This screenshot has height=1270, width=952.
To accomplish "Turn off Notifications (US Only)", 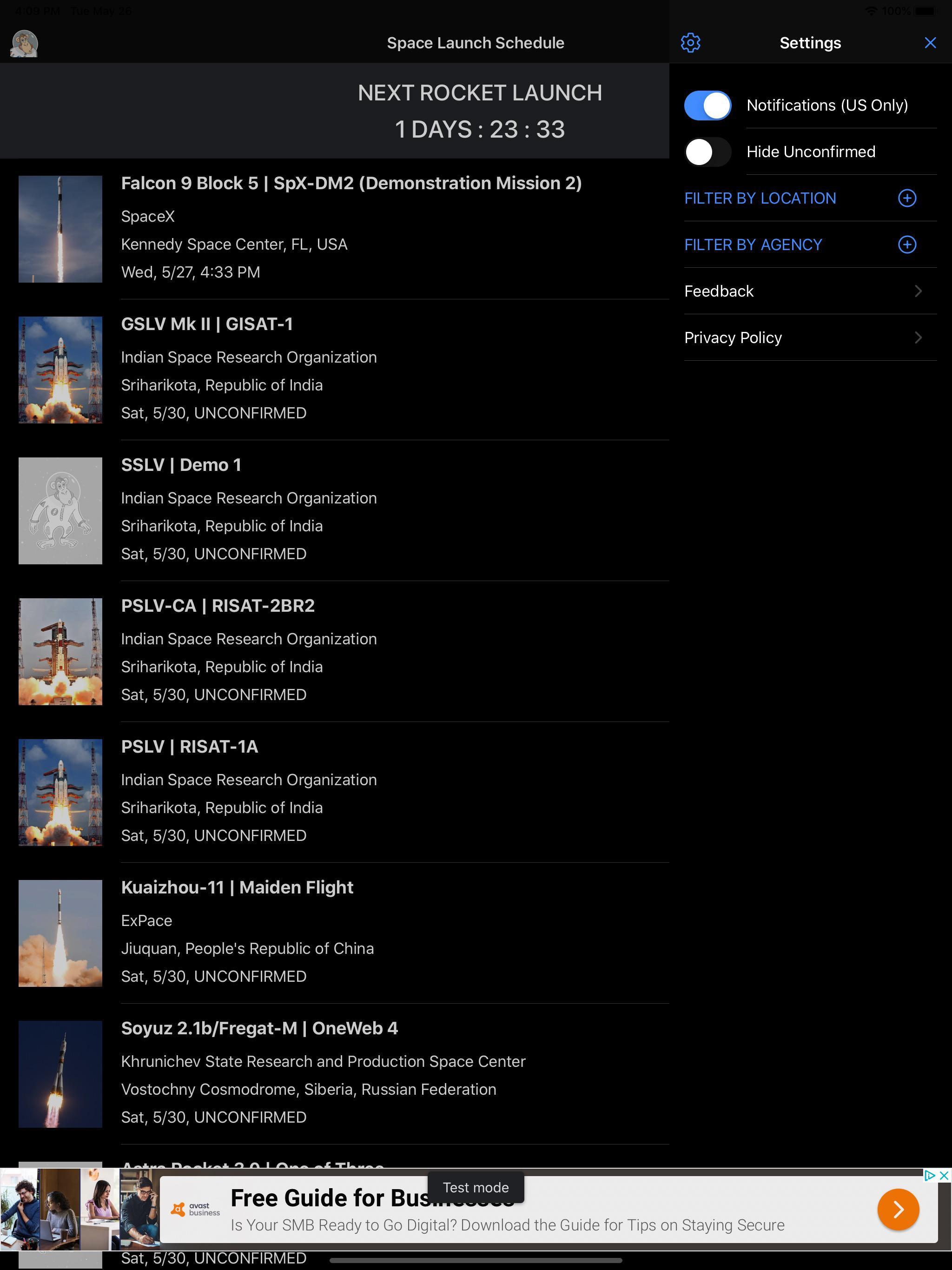I will [707, 106].
